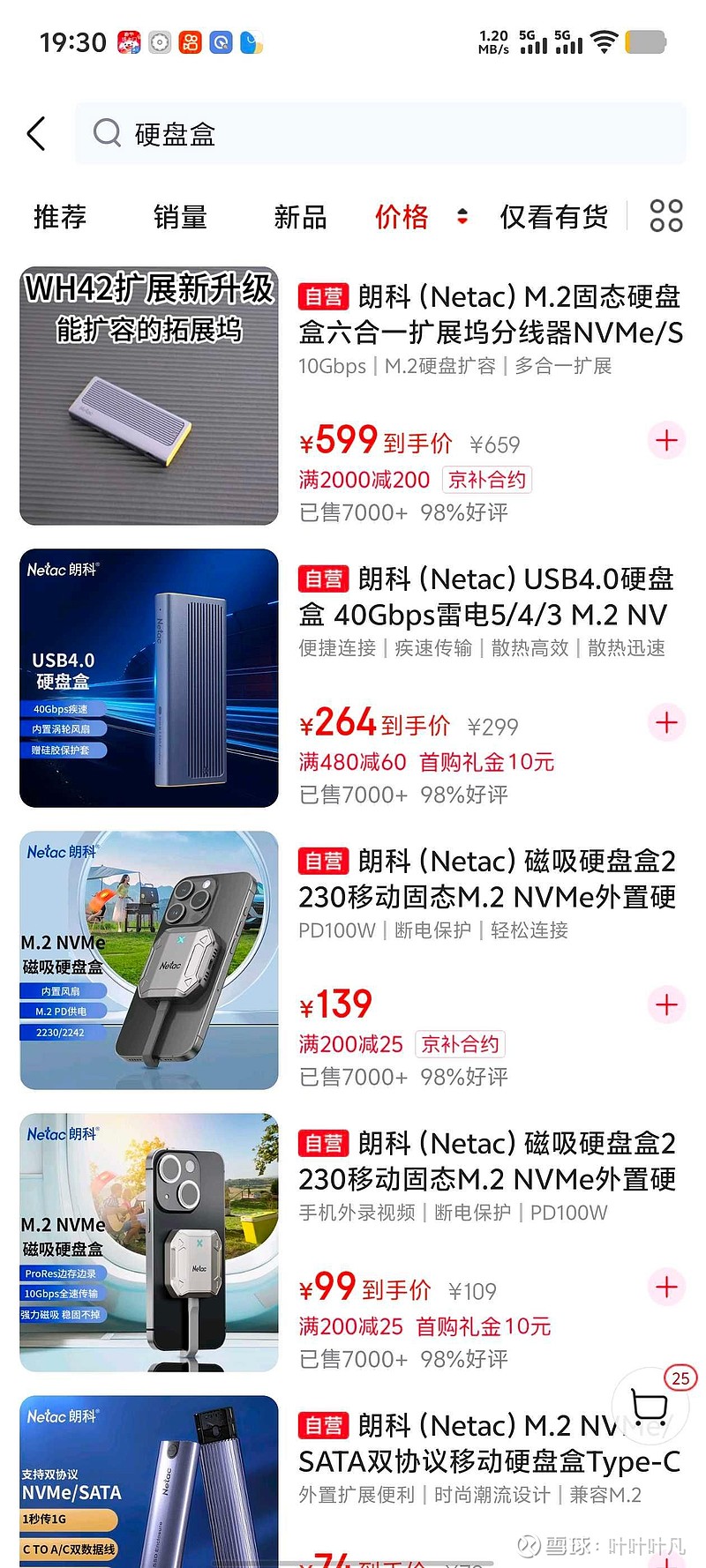Viewport: 706px width, 1568px height.
Task: Add the ¥99 磁吸硬盘盒 to cart
Action: (x=666, y=1287)
